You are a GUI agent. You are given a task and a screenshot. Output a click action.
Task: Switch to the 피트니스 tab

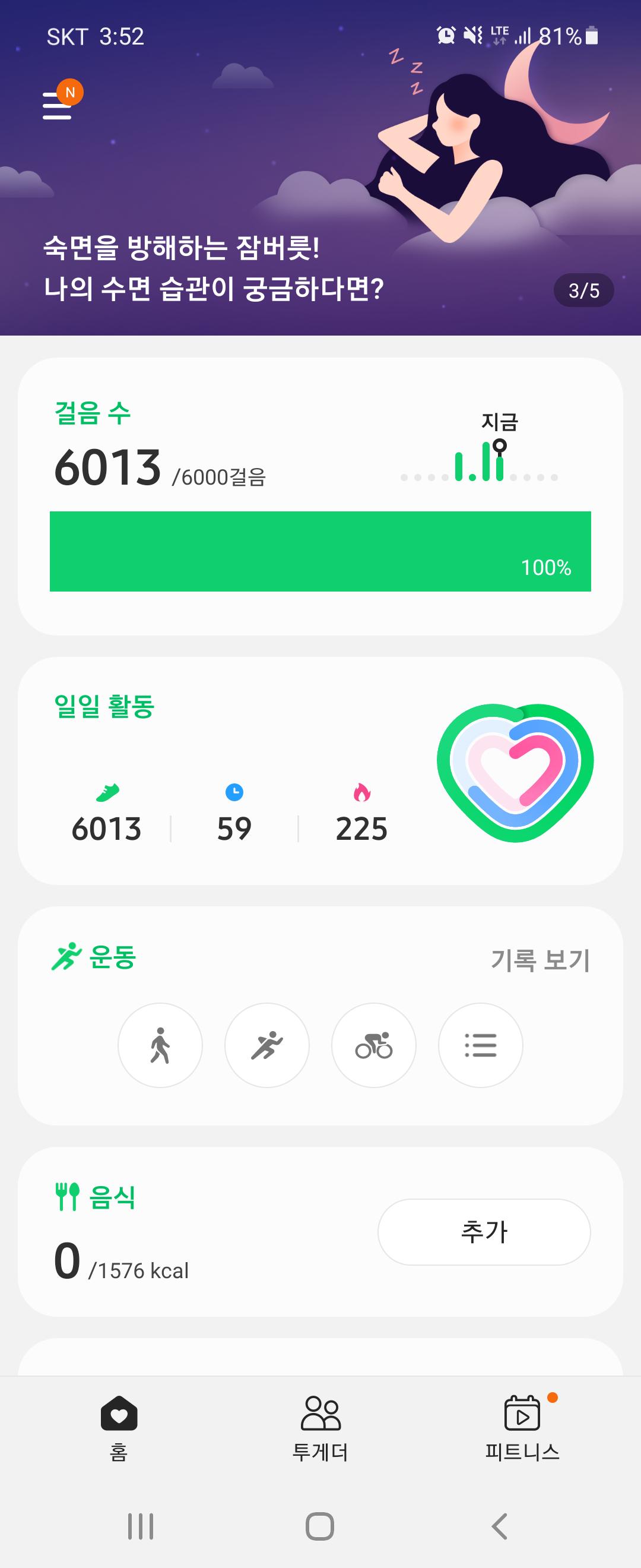pyautogui.click(x=522, y=1427)
